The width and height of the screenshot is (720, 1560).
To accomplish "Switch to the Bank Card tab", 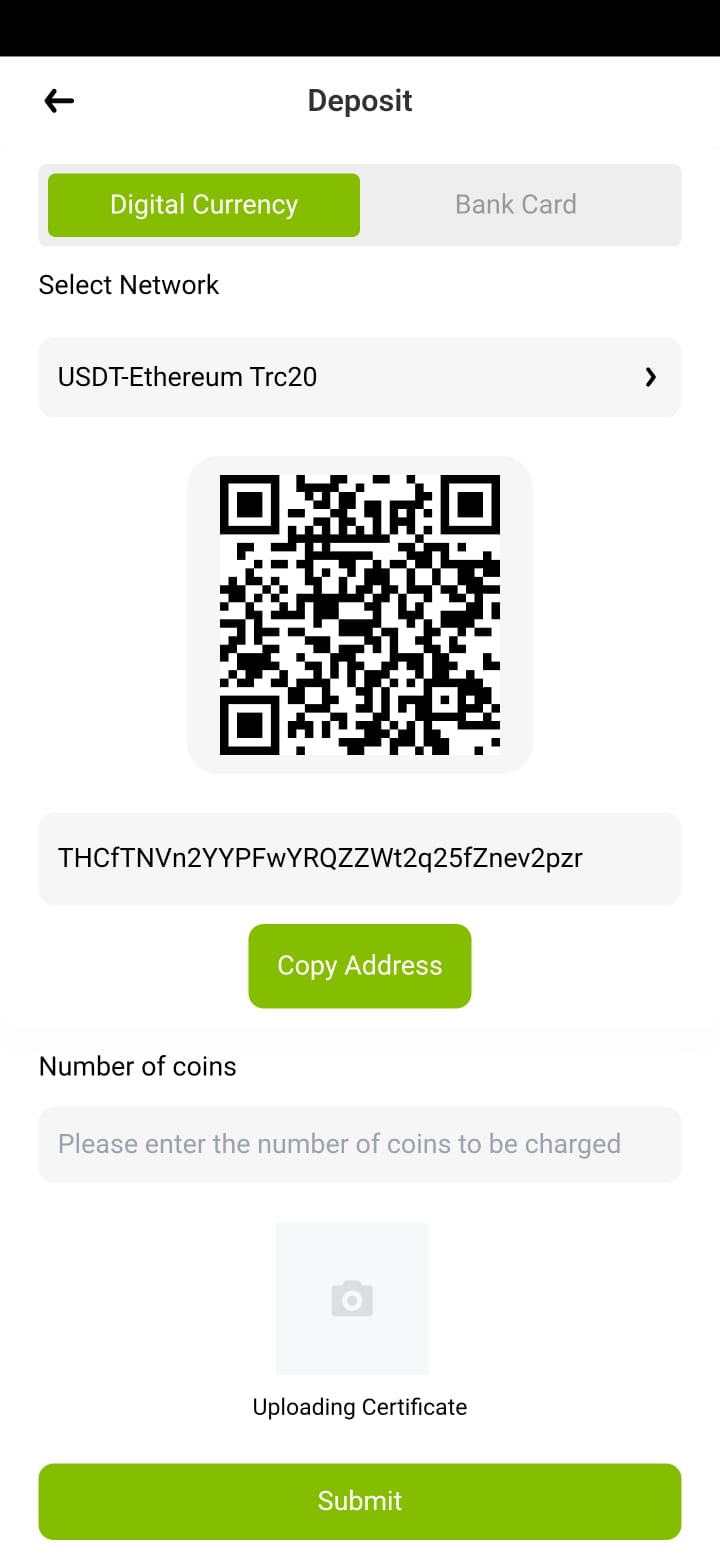I will click(516, 205).
